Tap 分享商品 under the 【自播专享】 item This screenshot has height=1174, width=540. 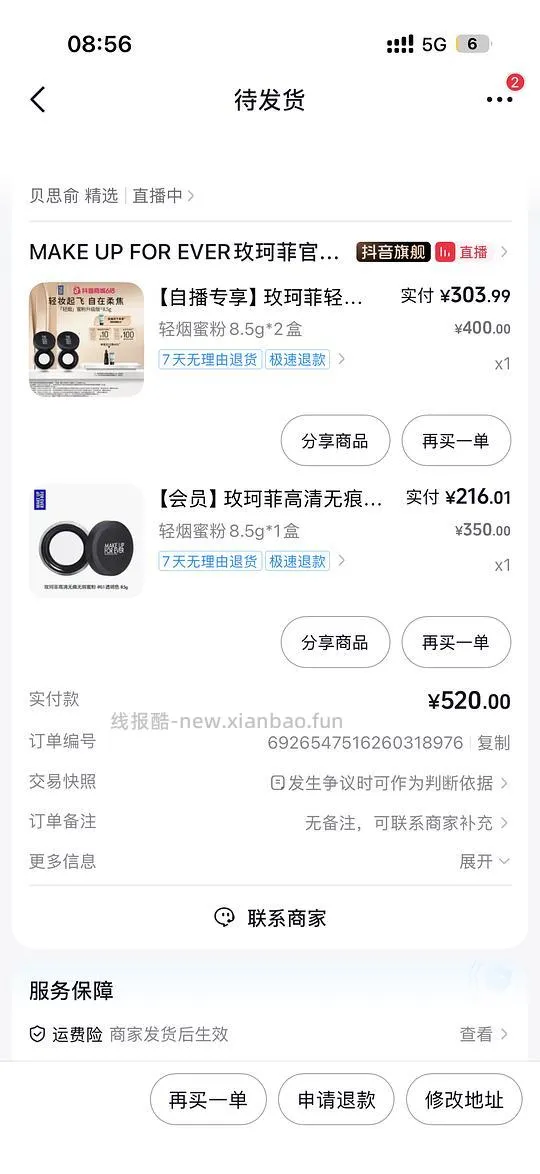(x=336, y=441)
